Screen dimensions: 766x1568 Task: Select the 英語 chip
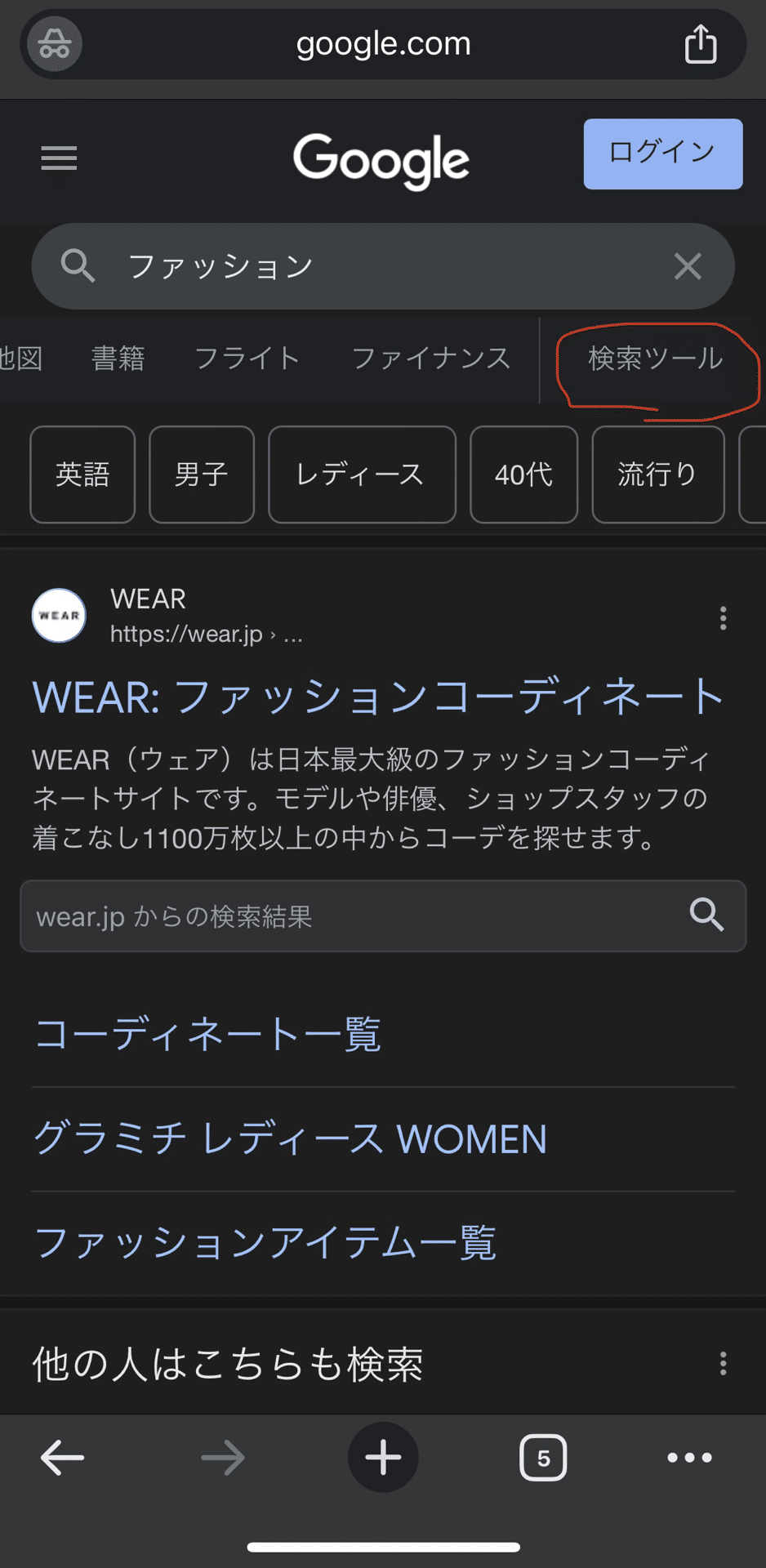coord(82,474)
